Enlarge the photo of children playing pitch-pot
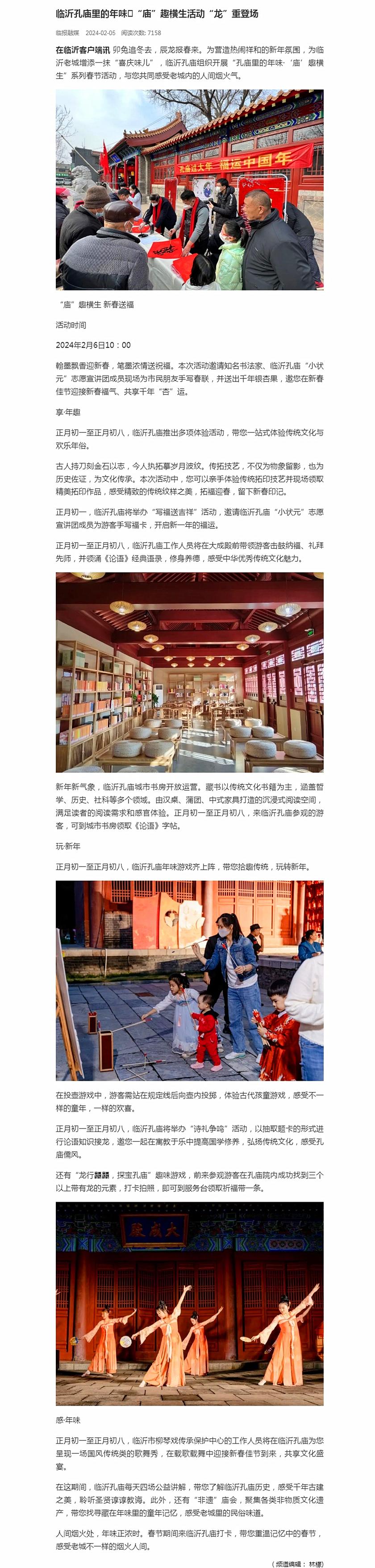The image size is (375, 1568). coord(189,980)
